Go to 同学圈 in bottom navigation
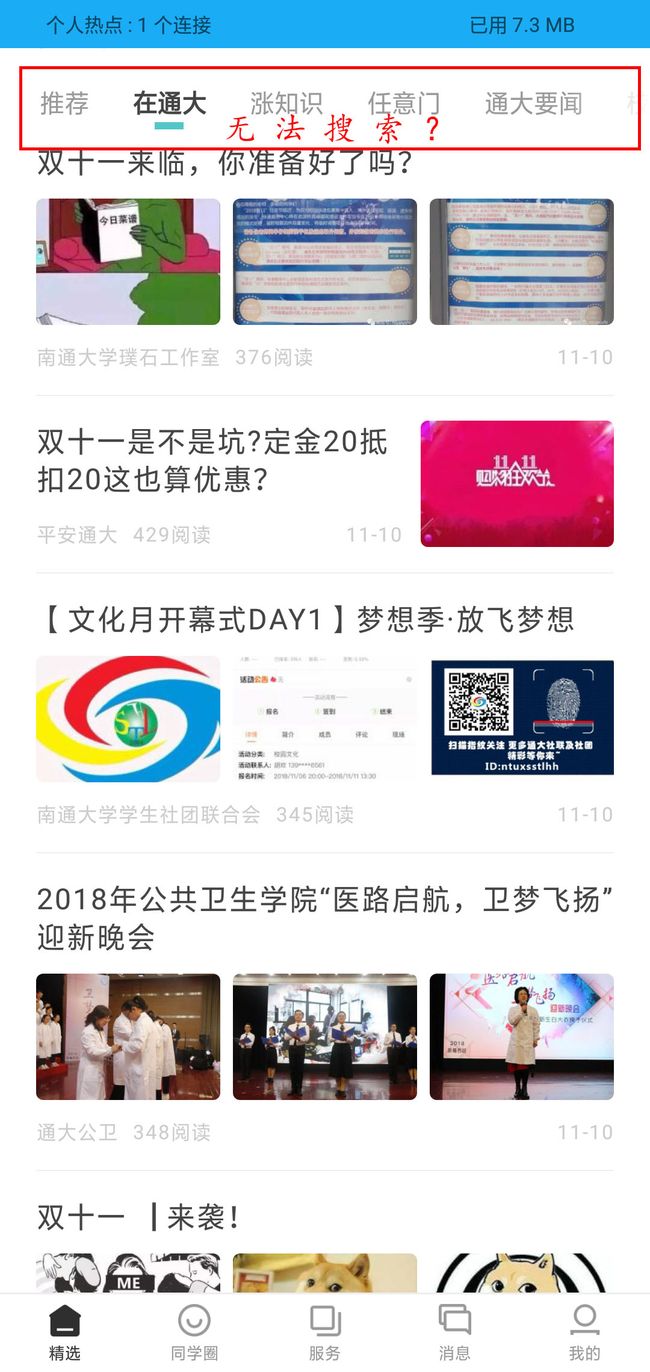The image size is (650, 1372). [194, 1332]
